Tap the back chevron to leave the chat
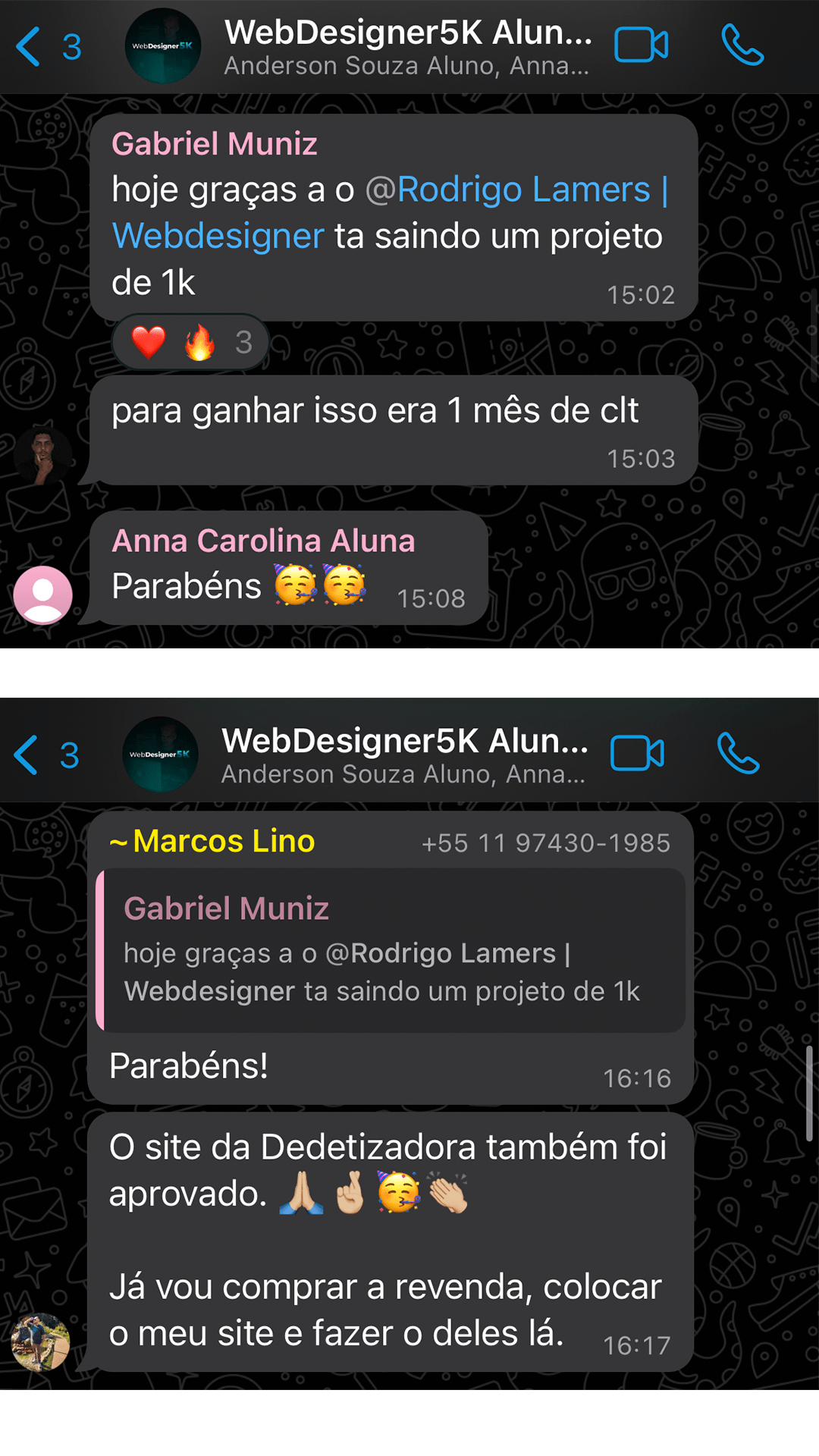819x1456 pixels. click(27, 47)
